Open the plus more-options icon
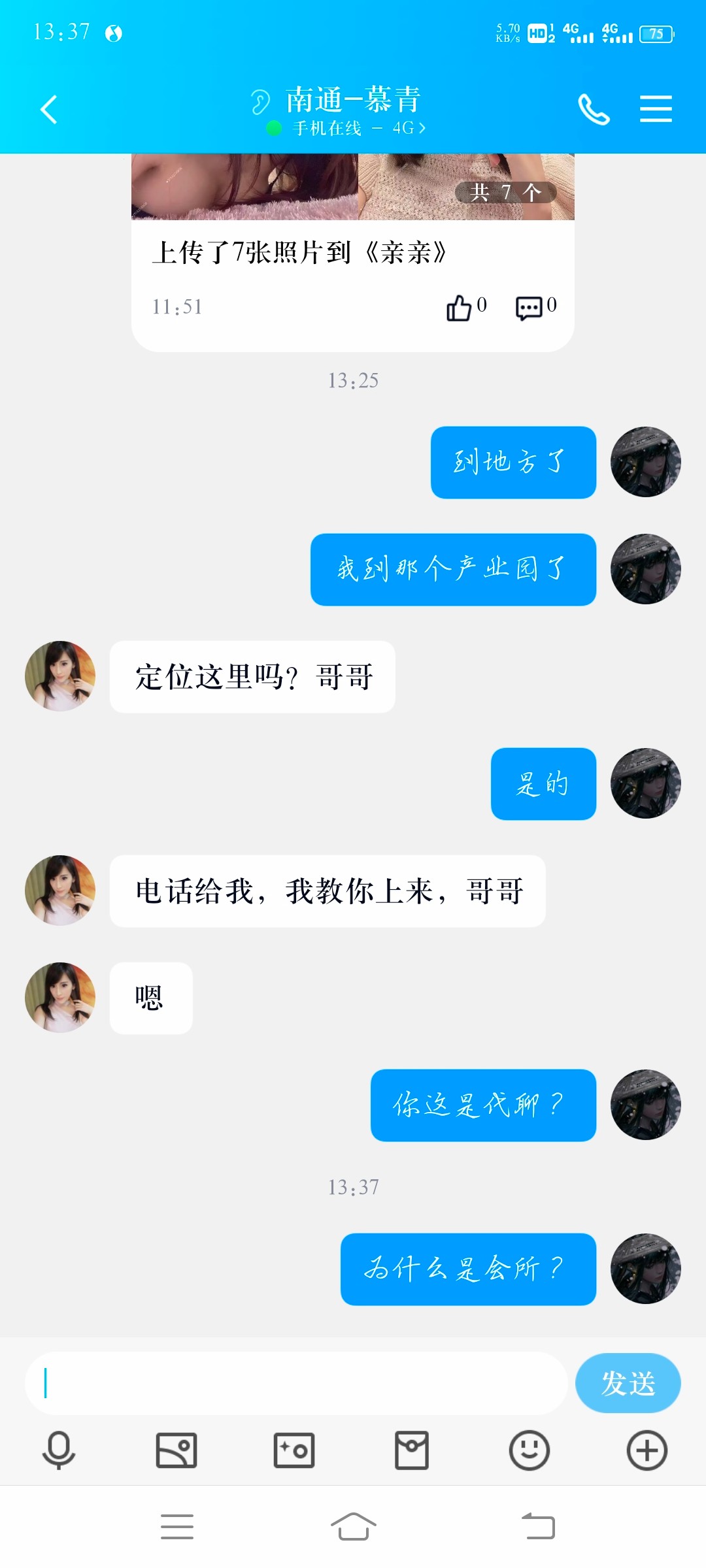The image size is (706, 1568). click(646, 1451)
